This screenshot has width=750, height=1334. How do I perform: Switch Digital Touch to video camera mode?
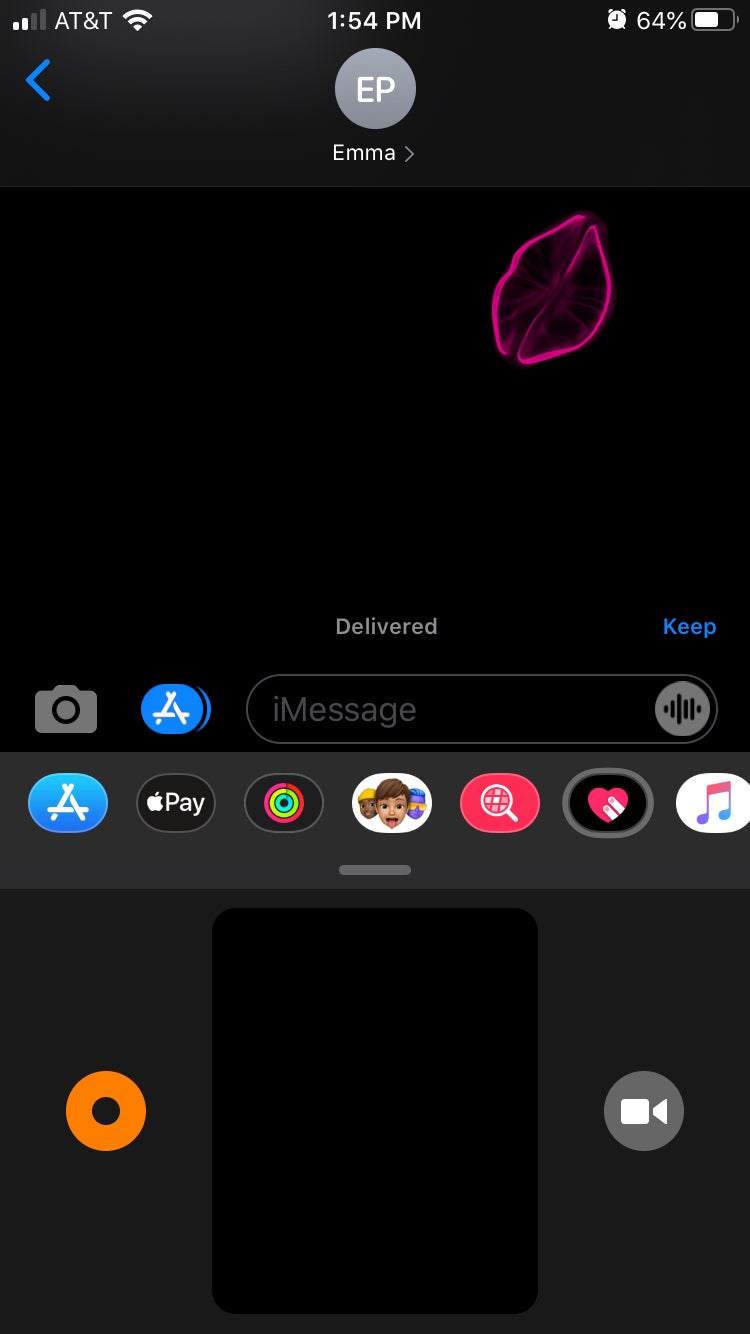pos(644,1111)
